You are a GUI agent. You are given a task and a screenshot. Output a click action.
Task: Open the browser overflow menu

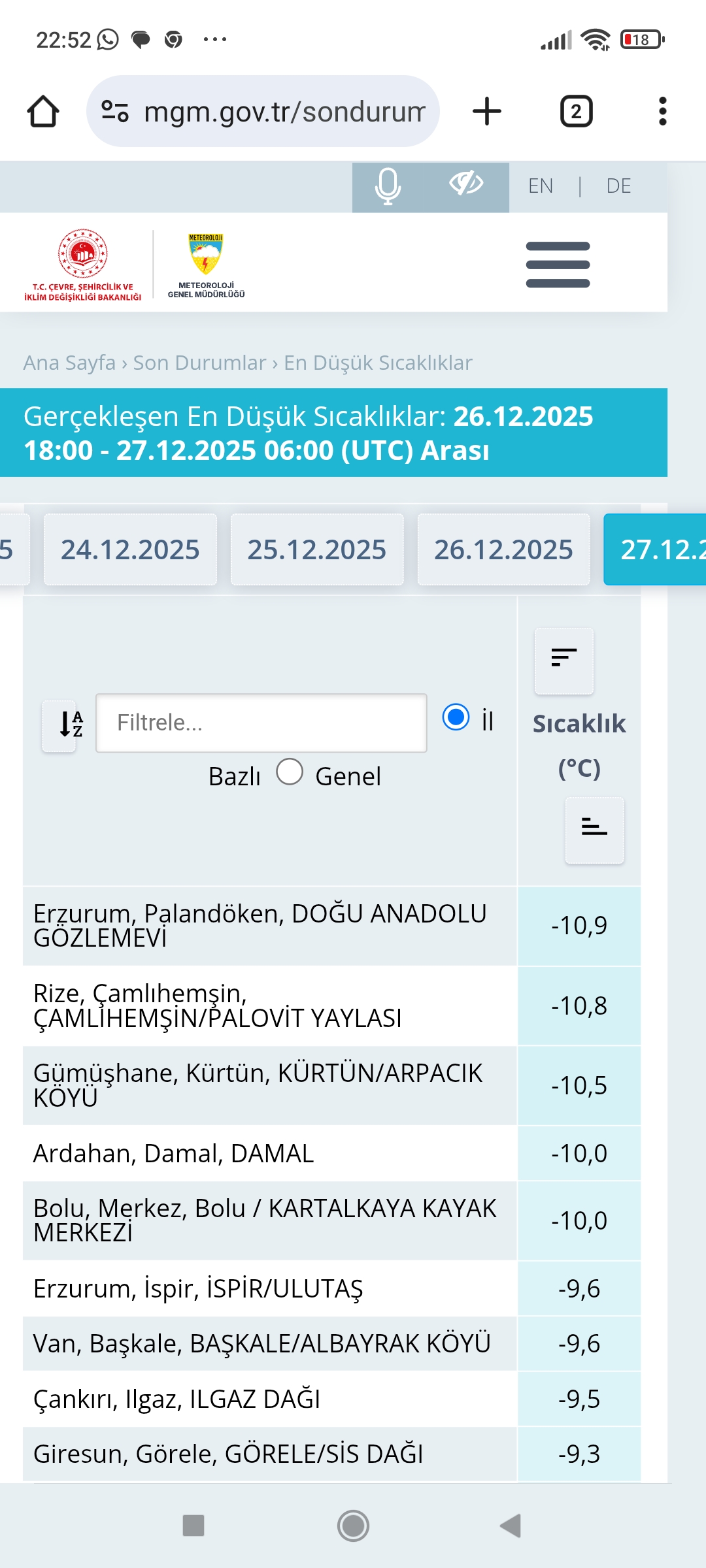[x=663, y=111]
